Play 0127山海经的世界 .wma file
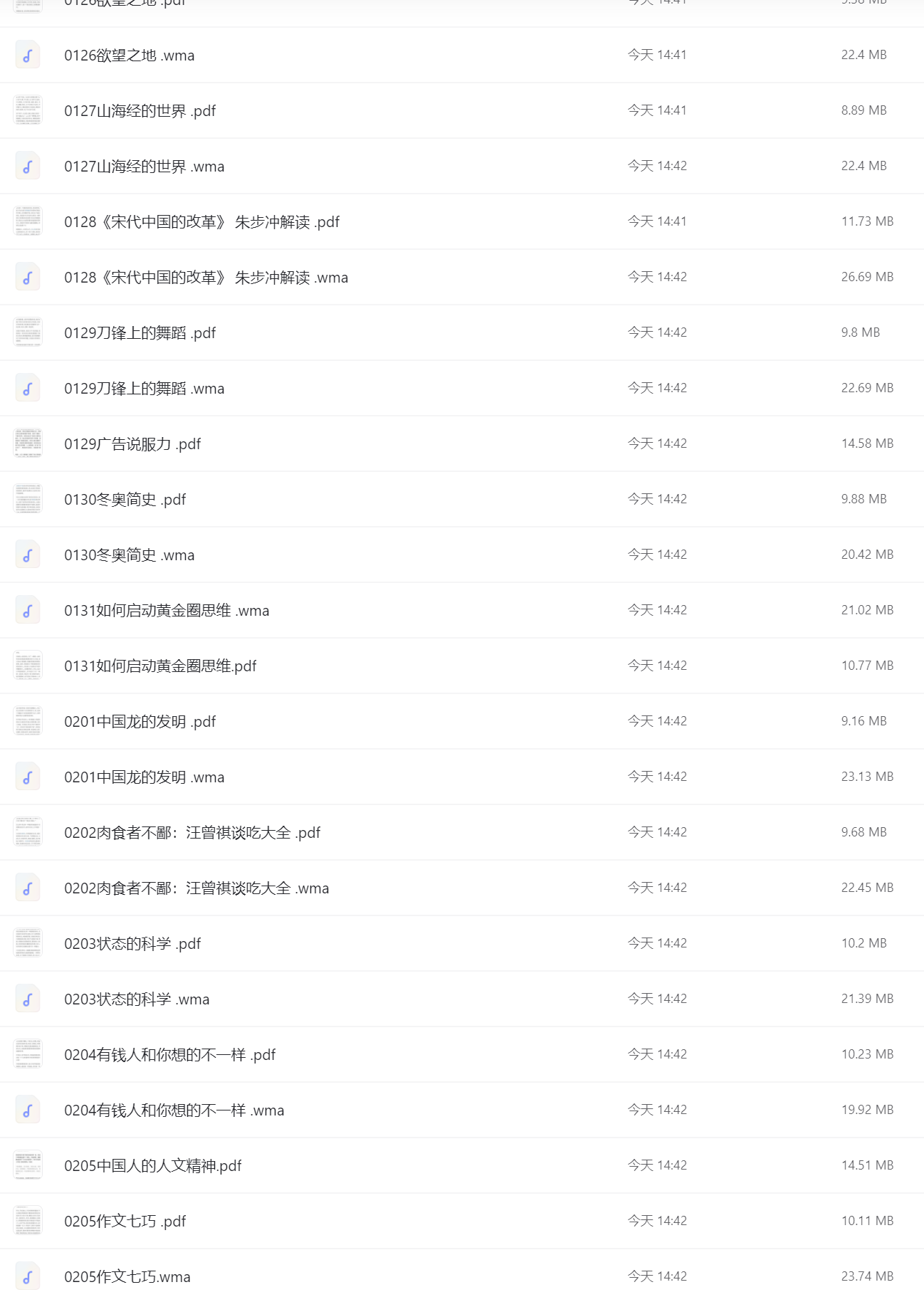Viewport: 924px width, 1297px height. [144, 167]
